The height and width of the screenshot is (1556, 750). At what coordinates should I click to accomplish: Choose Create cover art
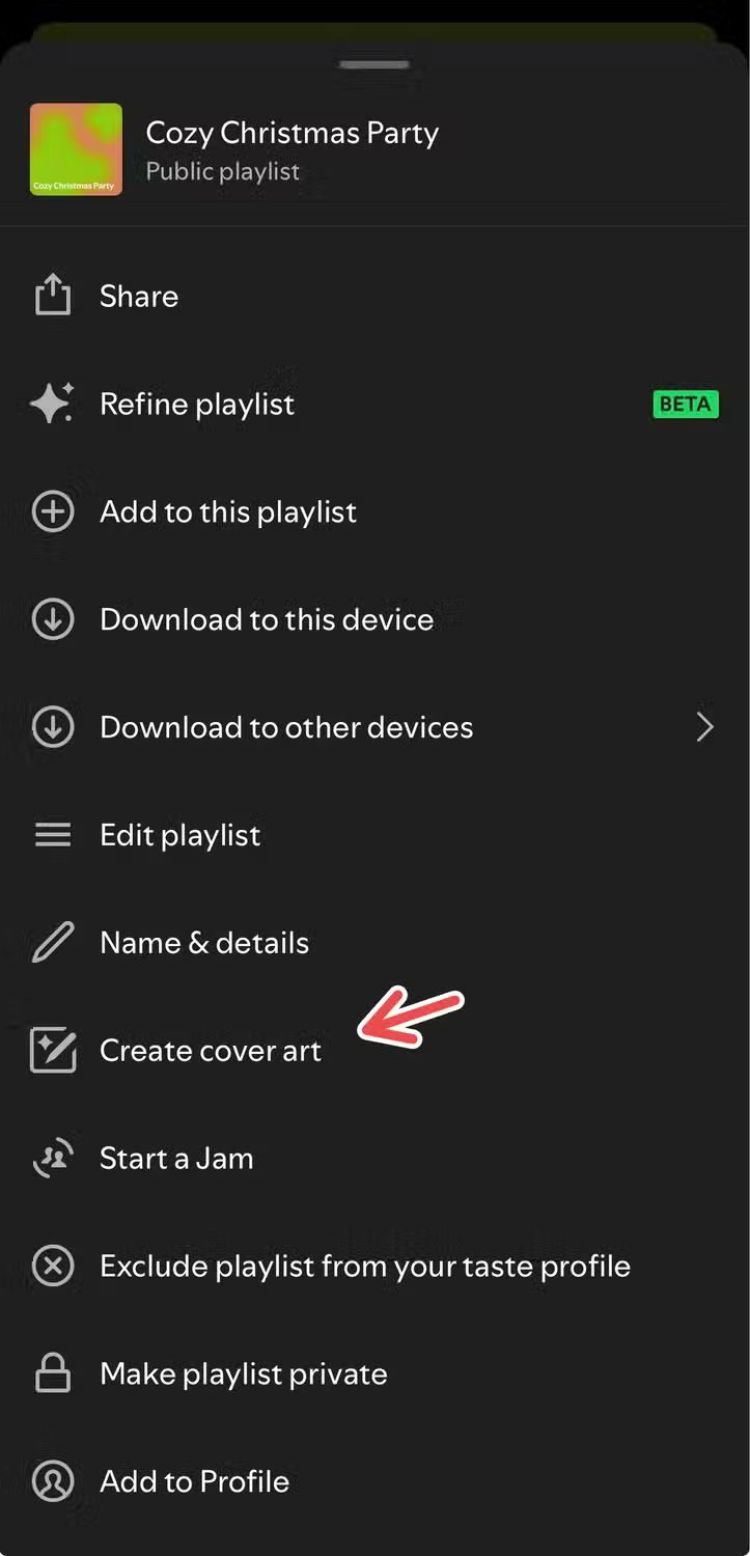210,1051
